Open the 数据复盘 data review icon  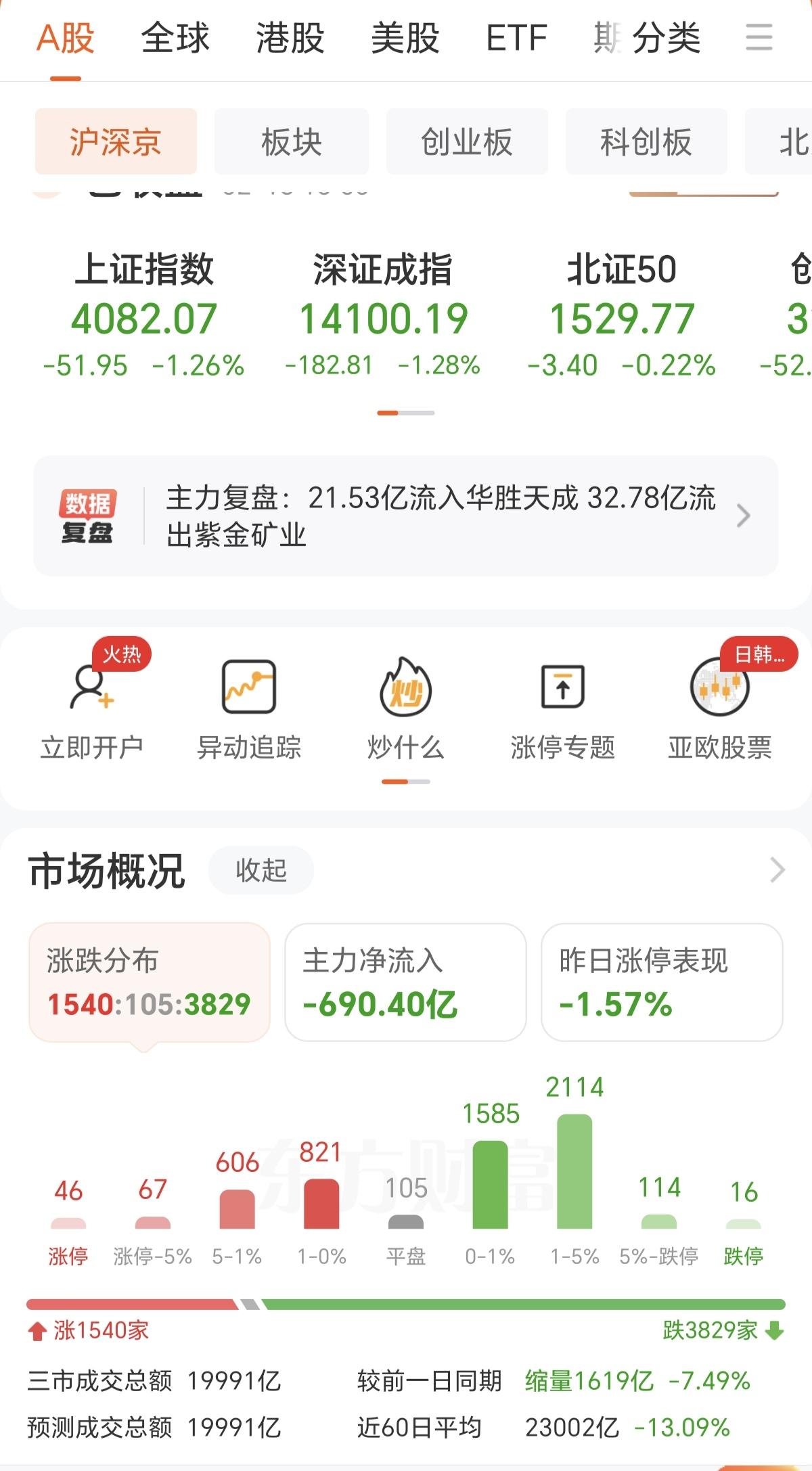click(x=90, y=516)
